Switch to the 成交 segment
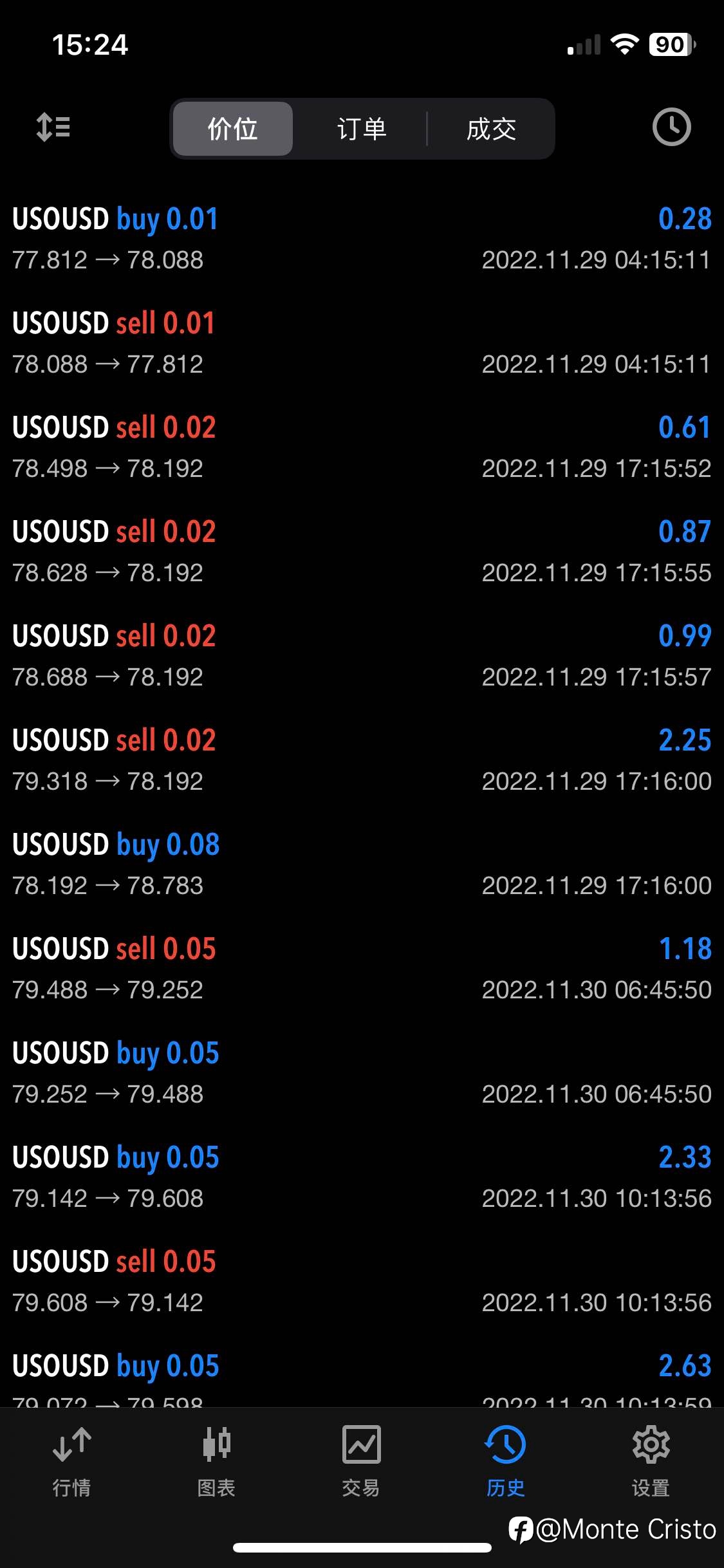 point(491,129)
